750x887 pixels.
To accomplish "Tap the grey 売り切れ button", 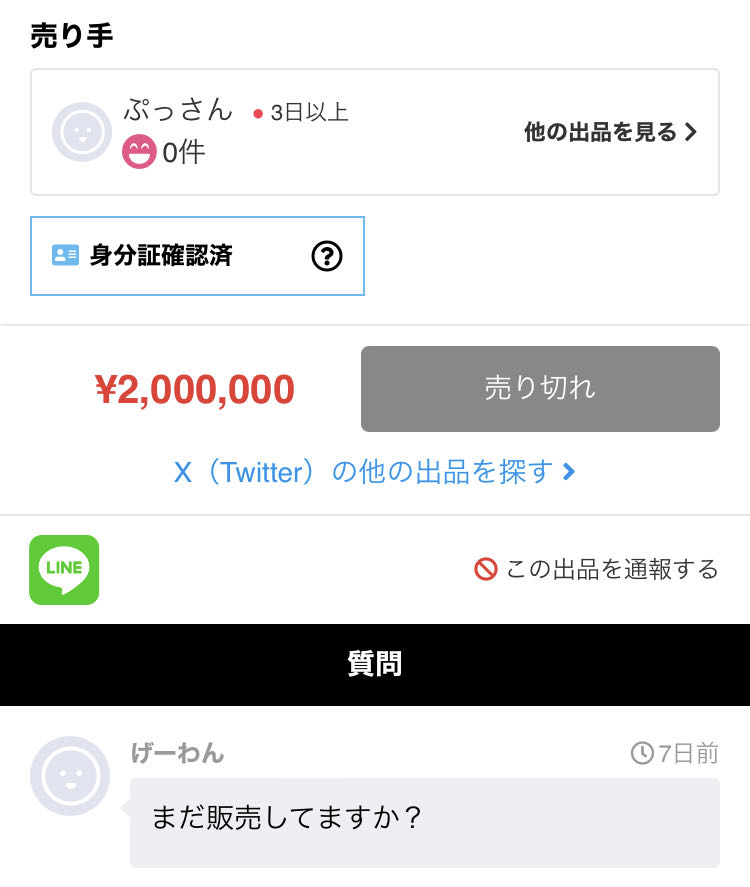I will click(540, 389).
